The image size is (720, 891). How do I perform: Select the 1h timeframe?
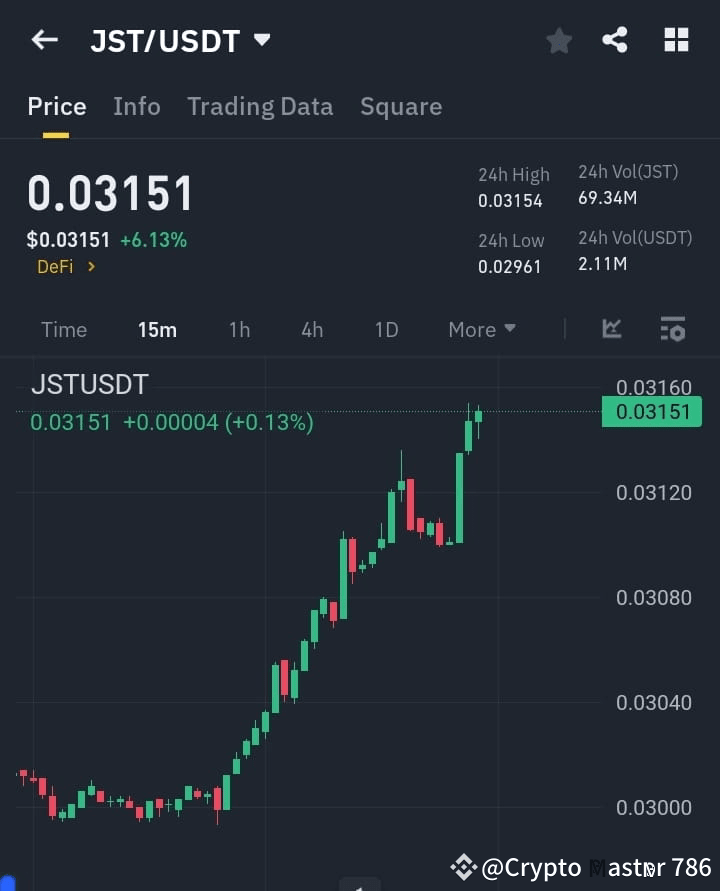pos(239,329)
